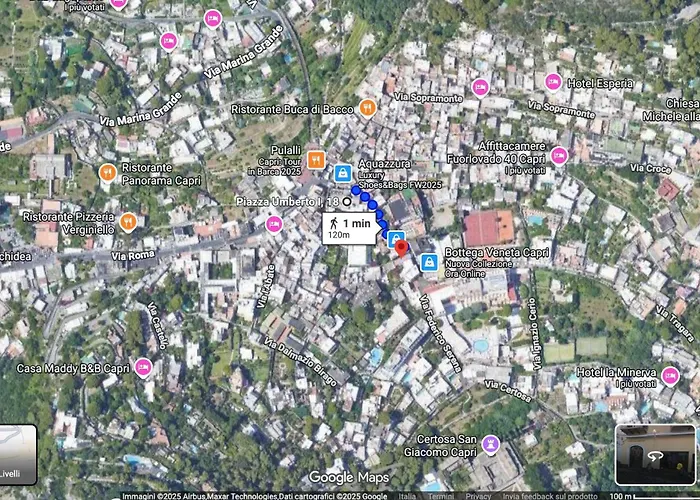Screen dimensions: 700x500
Task: Open the Hotel la Minerva pin
Action: 670,375
